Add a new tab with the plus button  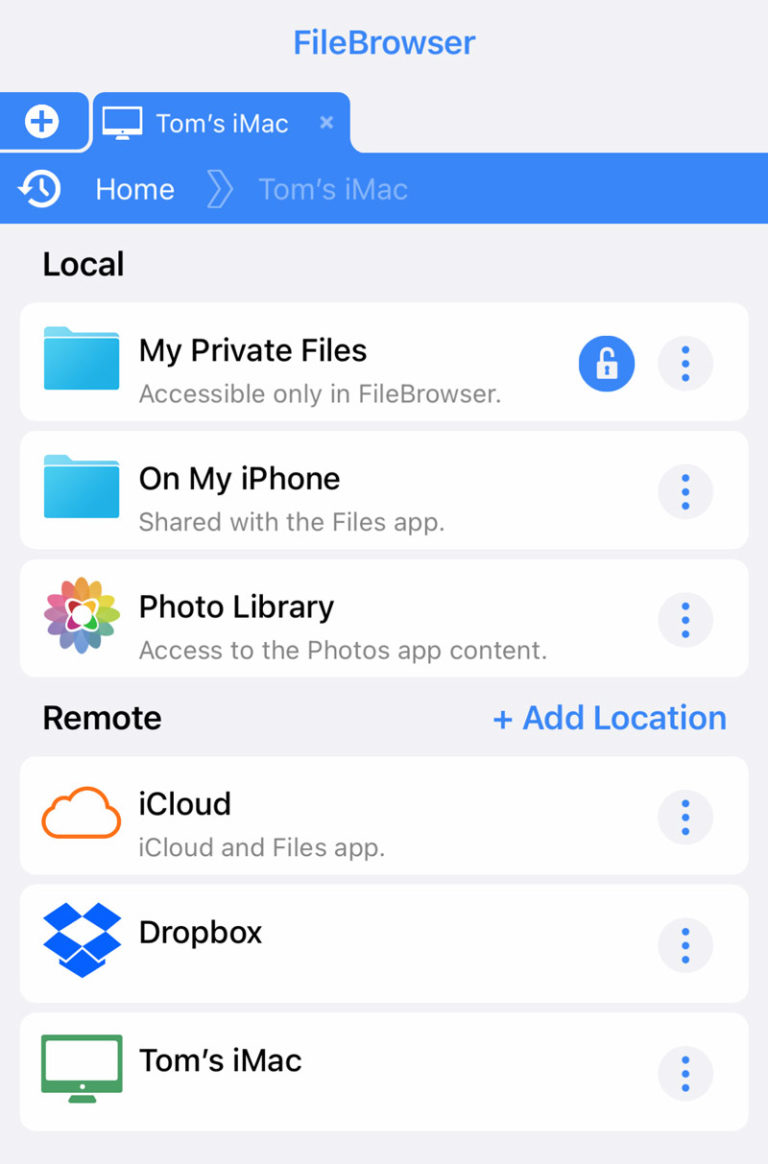click(x=42, y=122)
